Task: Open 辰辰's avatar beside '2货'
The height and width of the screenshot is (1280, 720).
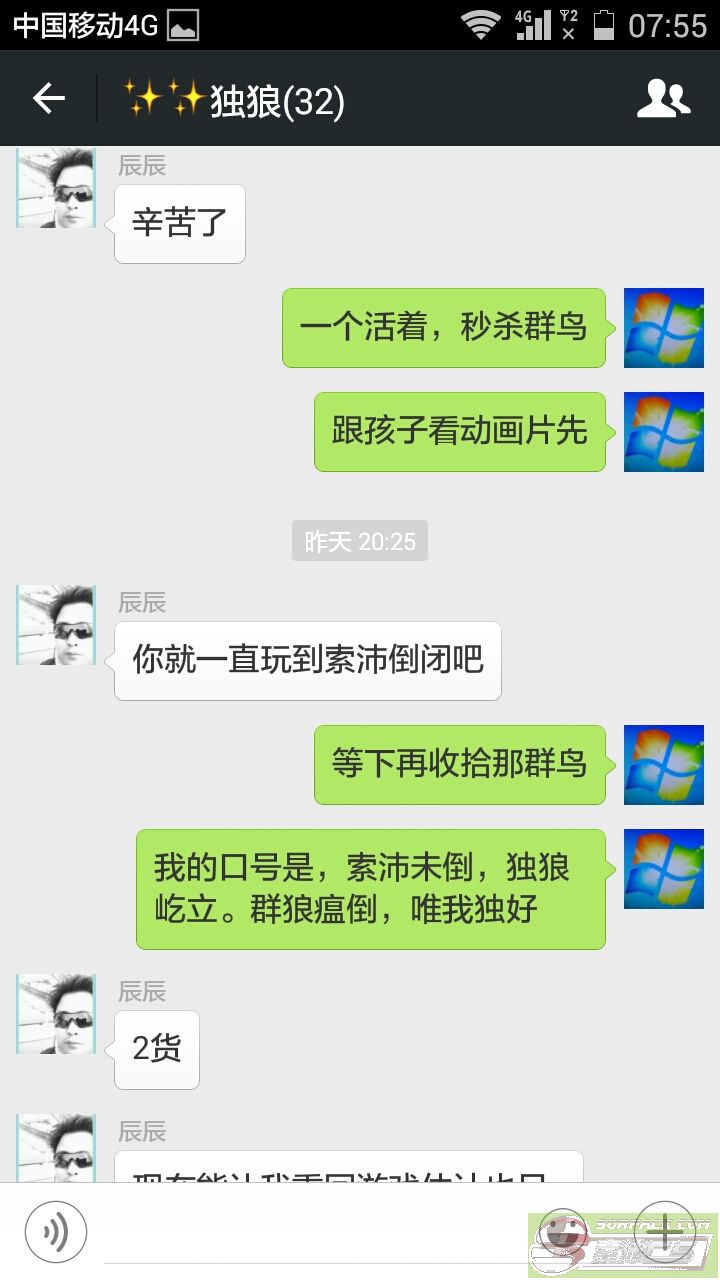Action: (56, 1014)
